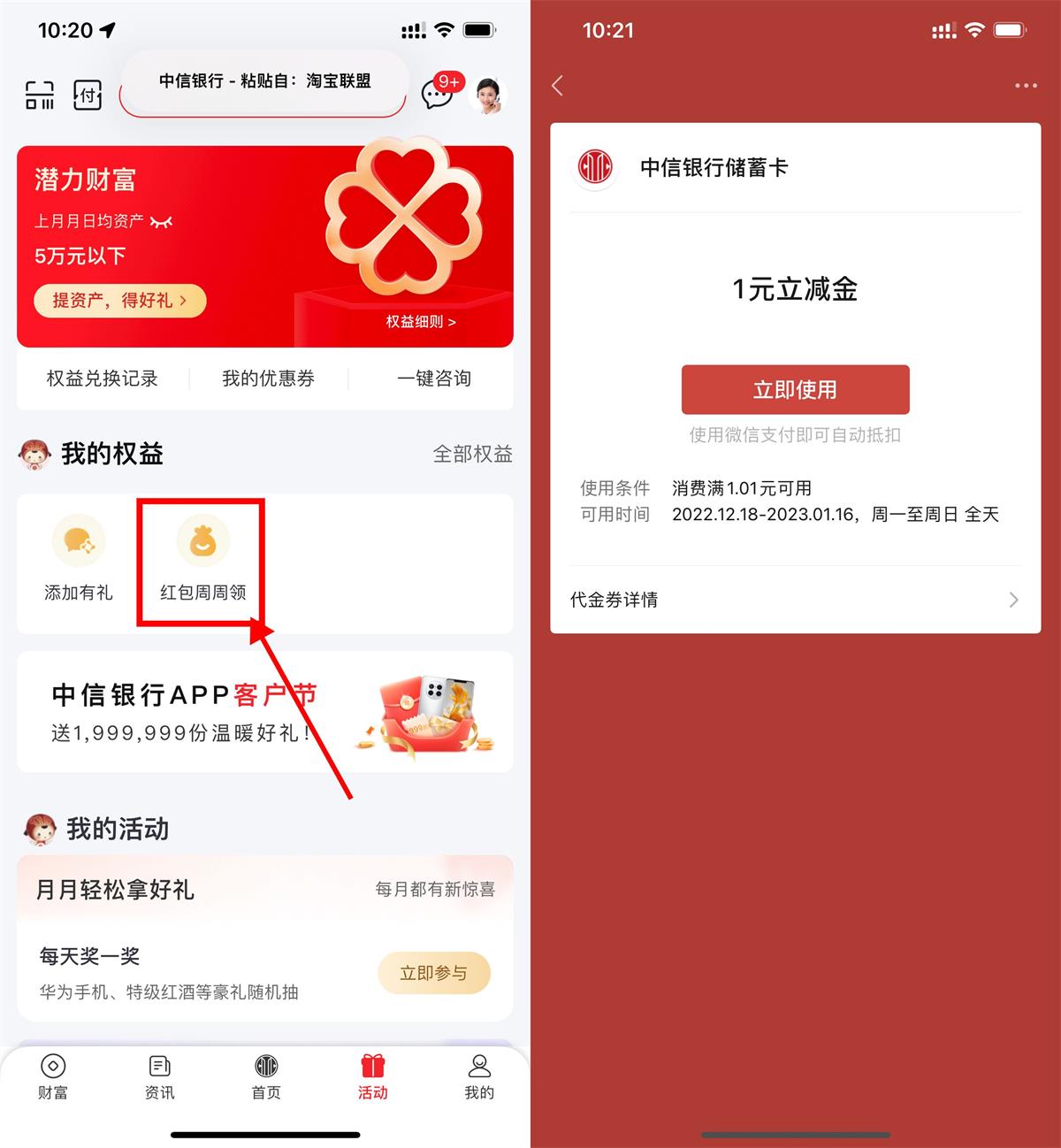Open 我的优惠券

pyautogui.click(x=268, y=379)
